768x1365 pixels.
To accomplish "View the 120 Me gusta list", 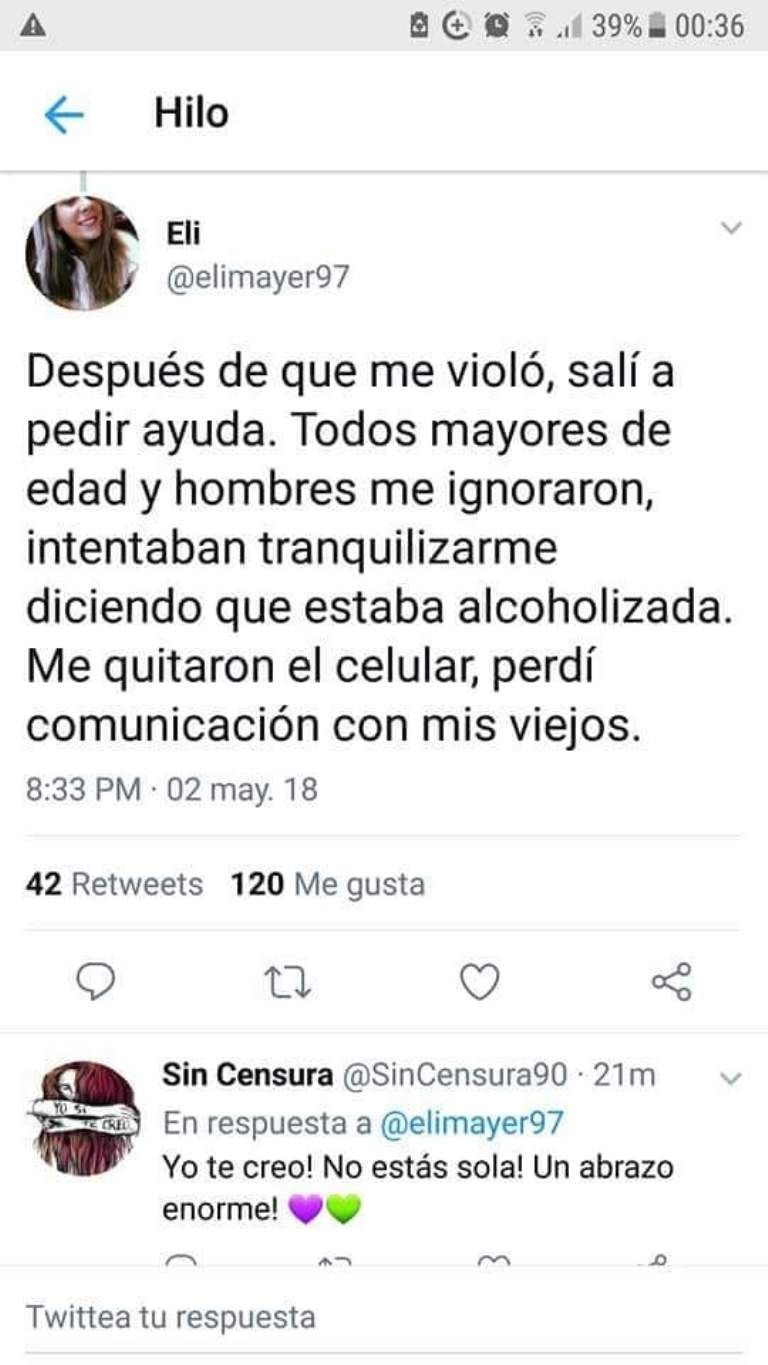I will pos(328,884).
